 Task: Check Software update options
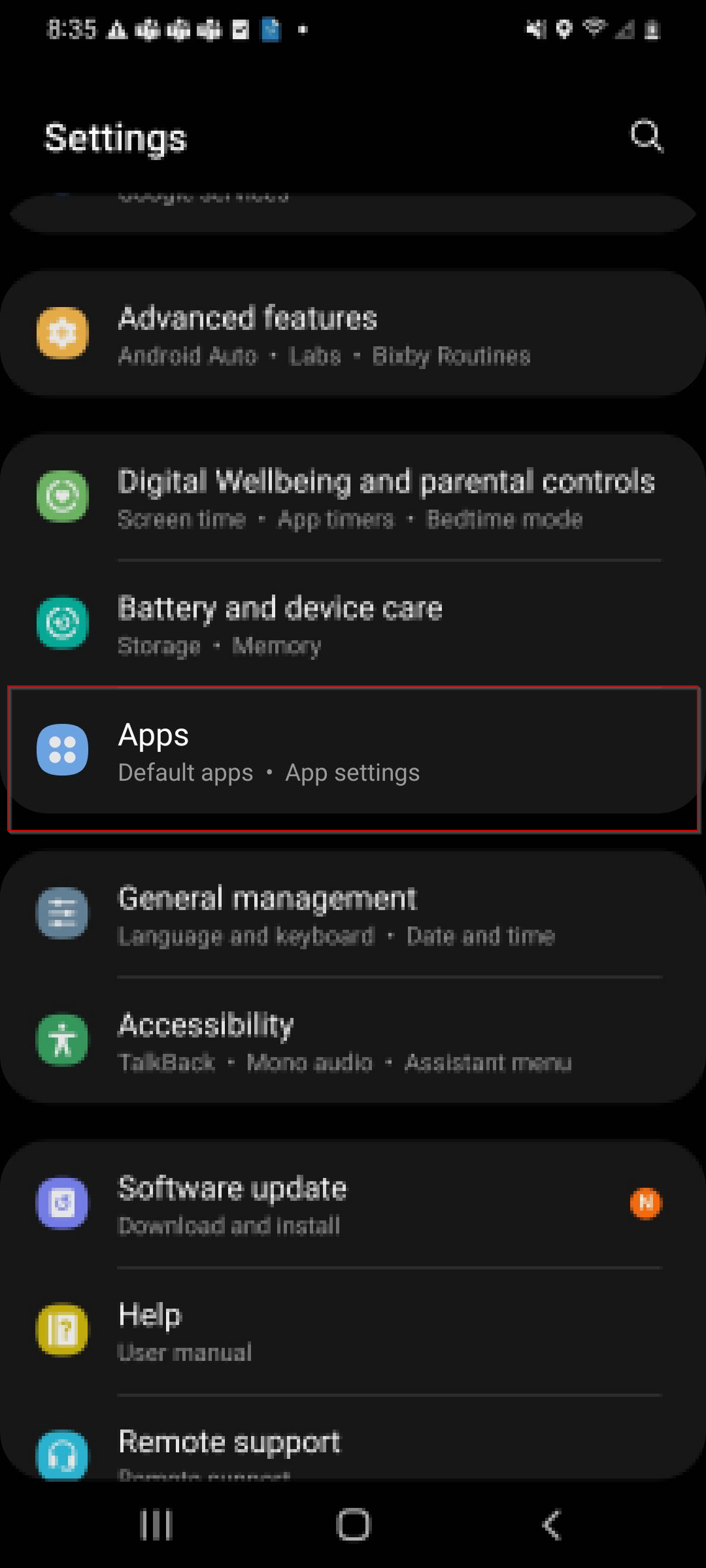(353, 1205)
